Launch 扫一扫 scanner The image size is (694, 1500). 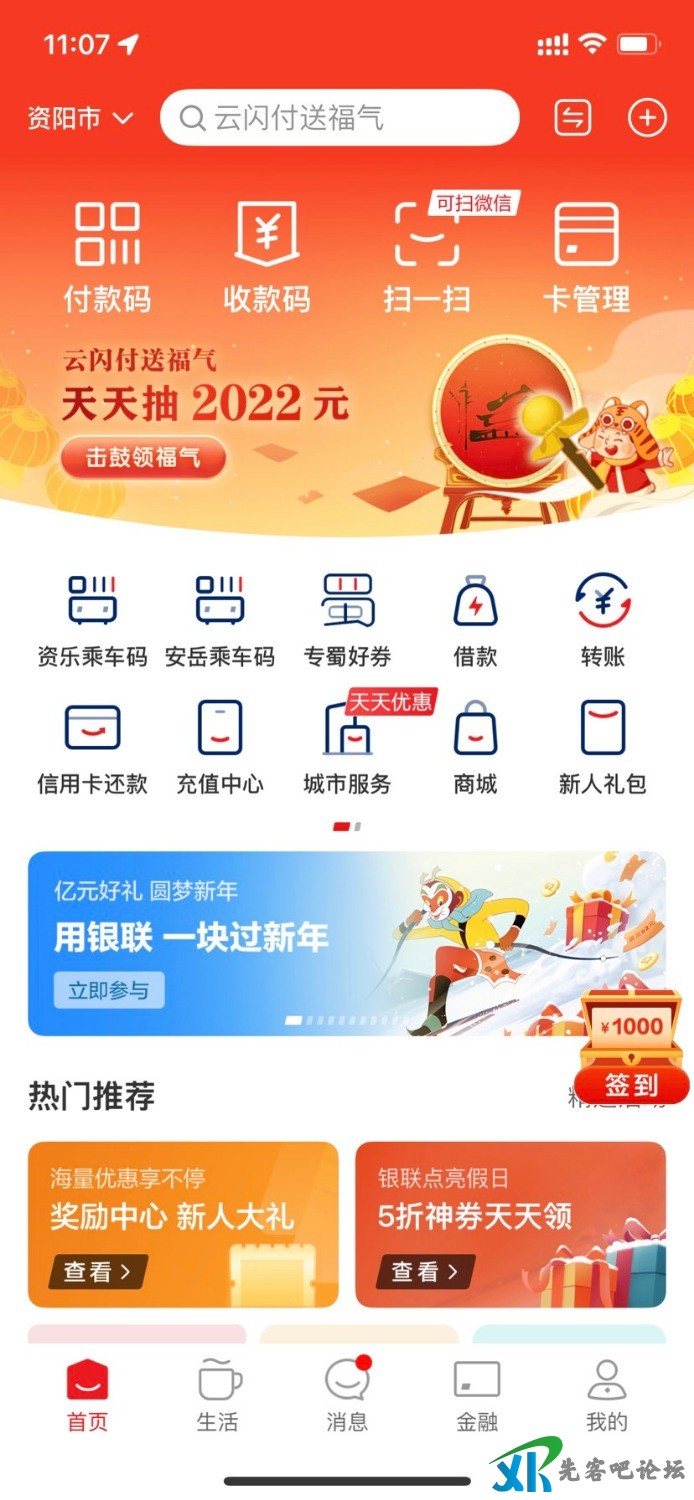coord(427,256)
